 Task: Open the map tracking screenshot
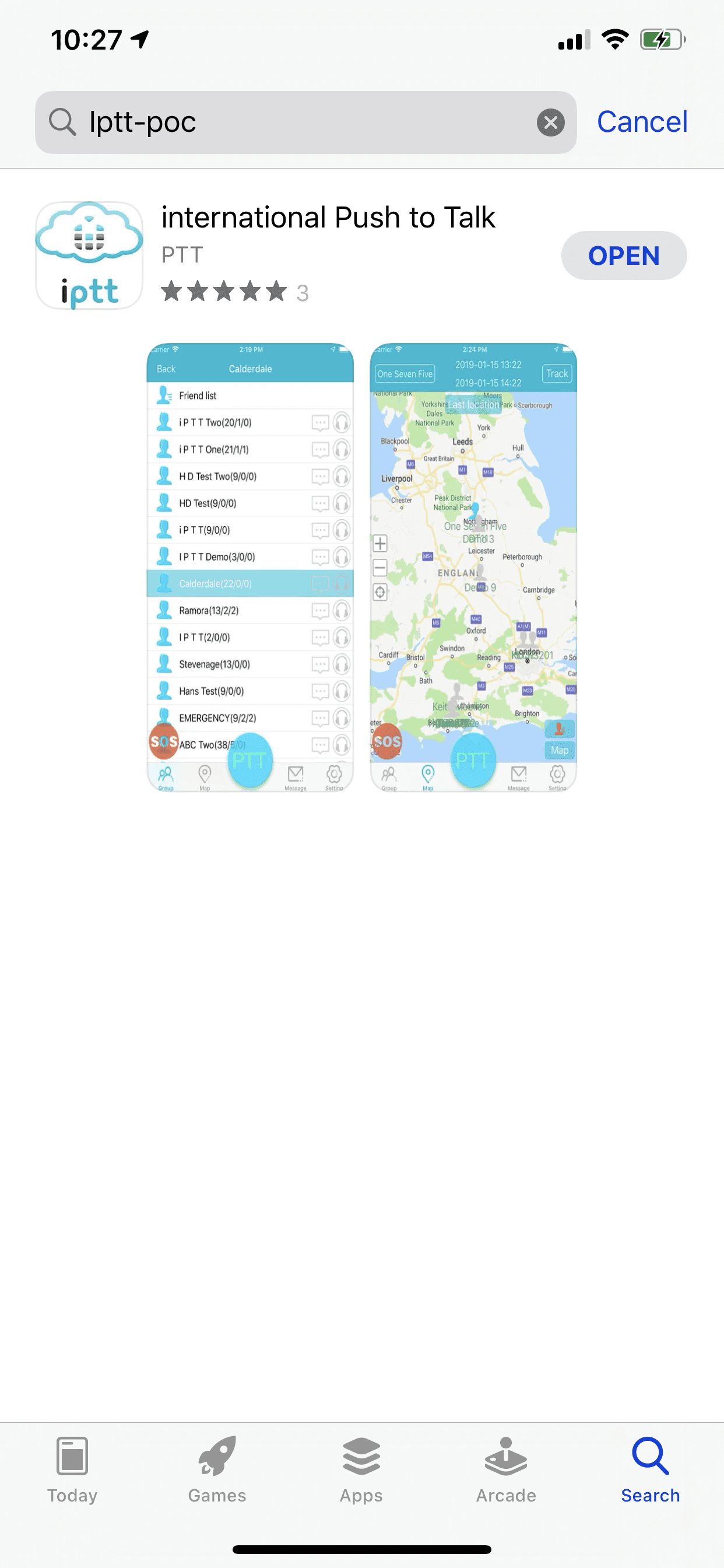point(473,566)
